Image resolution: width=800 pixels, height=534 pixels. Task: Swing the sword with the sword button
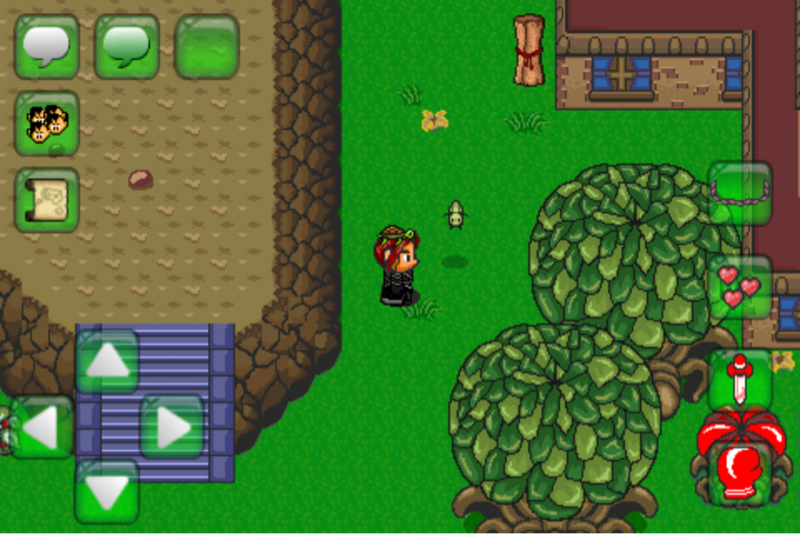pos(740,380)
